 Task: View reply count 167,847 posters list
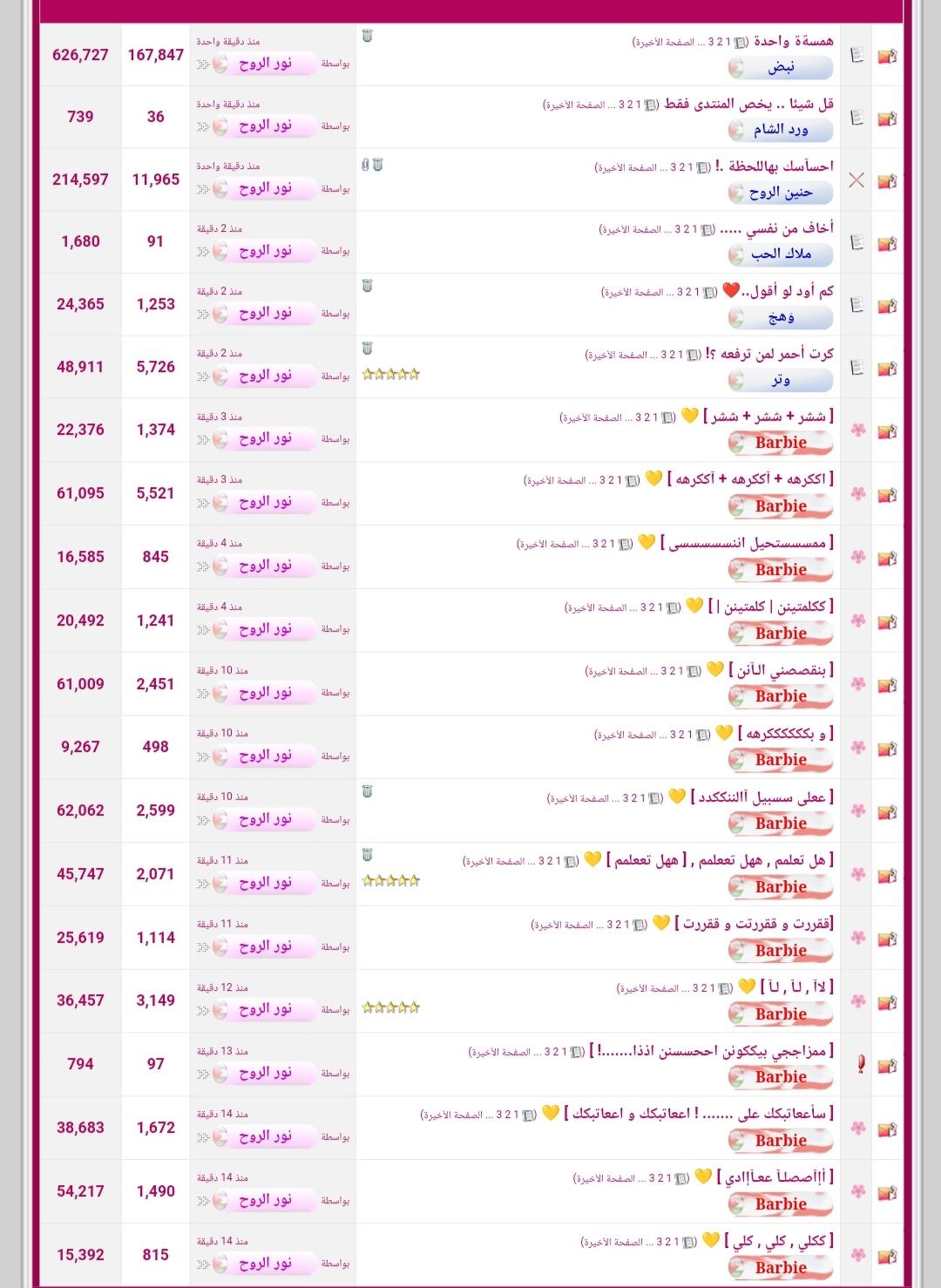click(x=155, y=55)
